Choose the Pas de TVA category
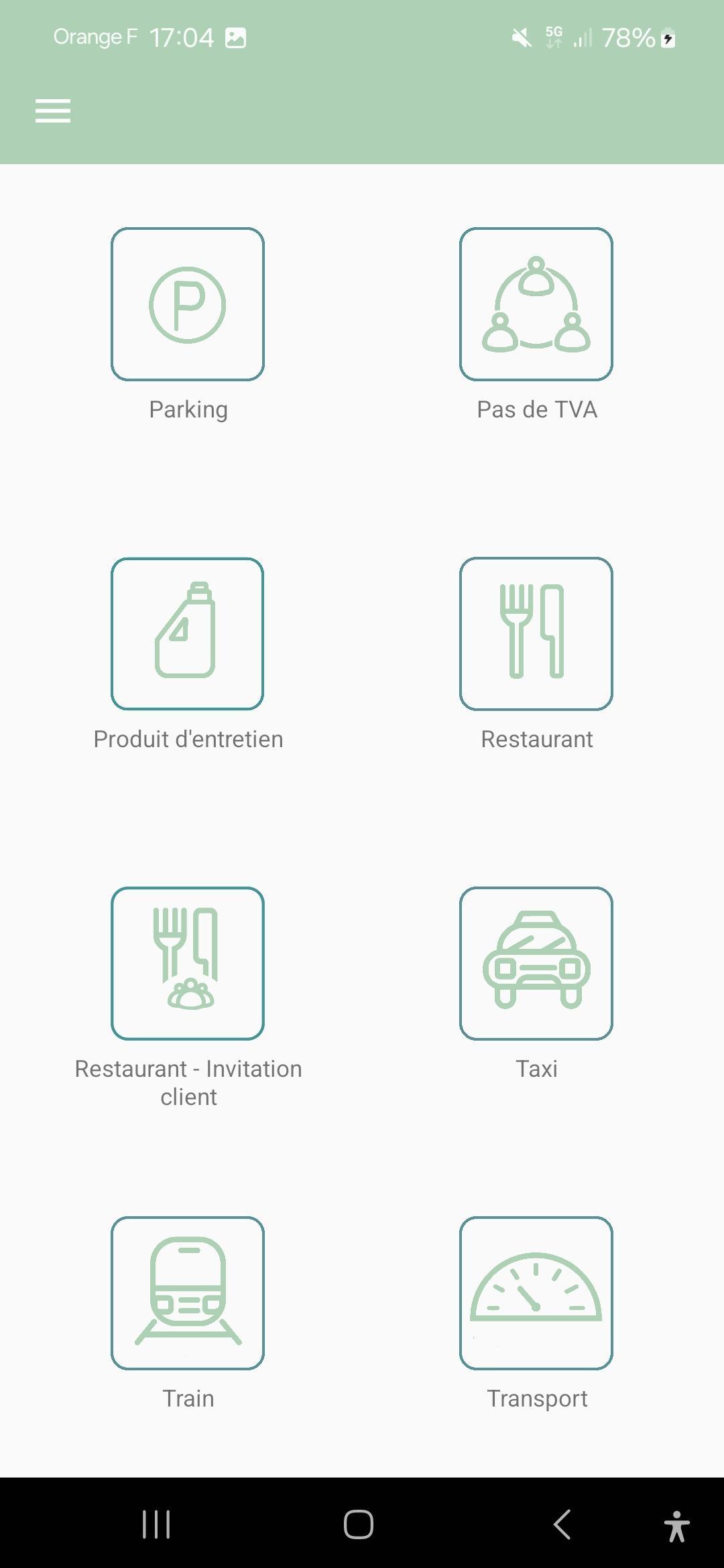The width and height of the screenshot is (724, 1568). coord(536,304)
